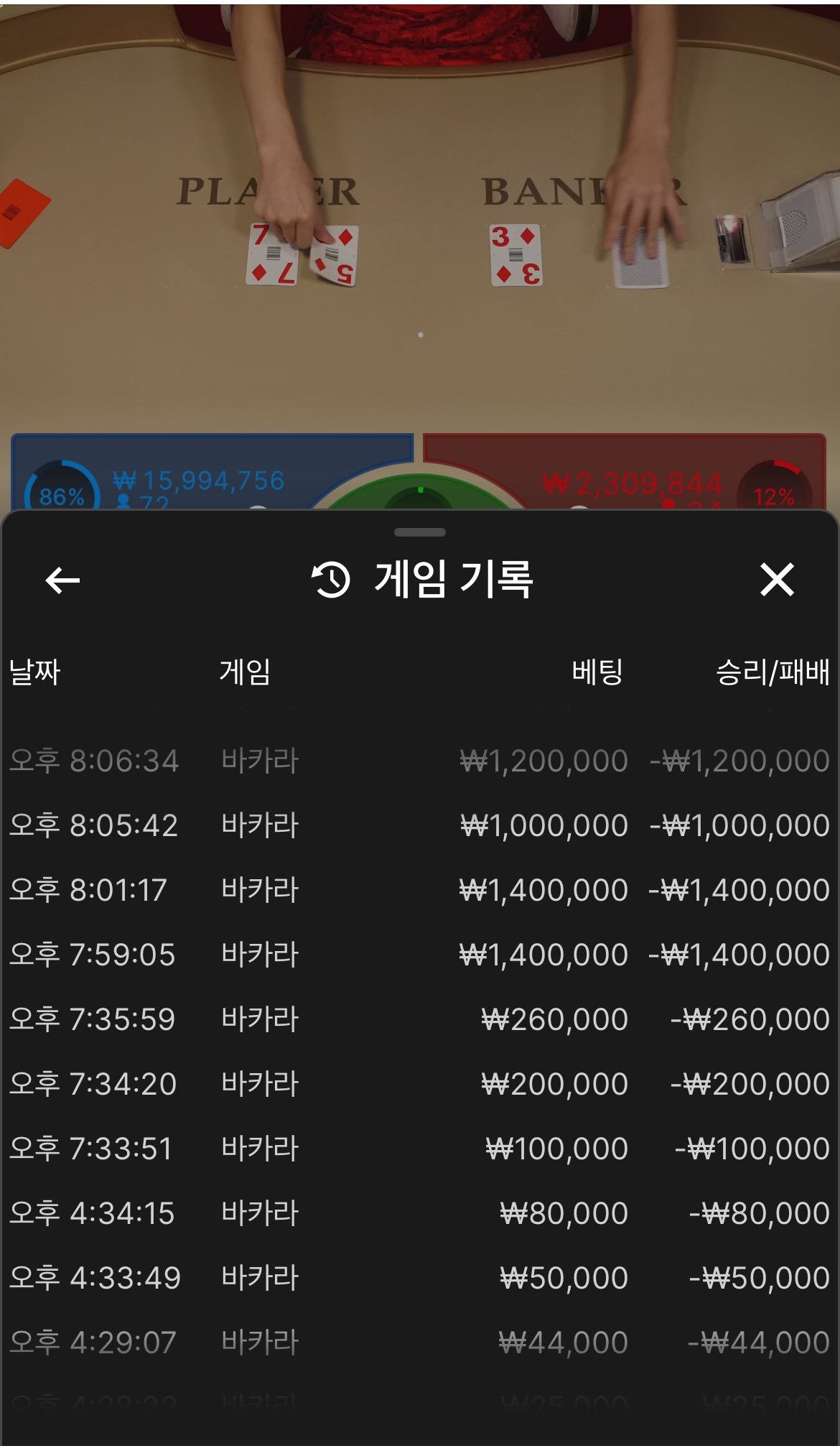Open the 오후 4:33:49 game record
The height and width of the screenshot is (1451, 840).
pos(419,1278)
